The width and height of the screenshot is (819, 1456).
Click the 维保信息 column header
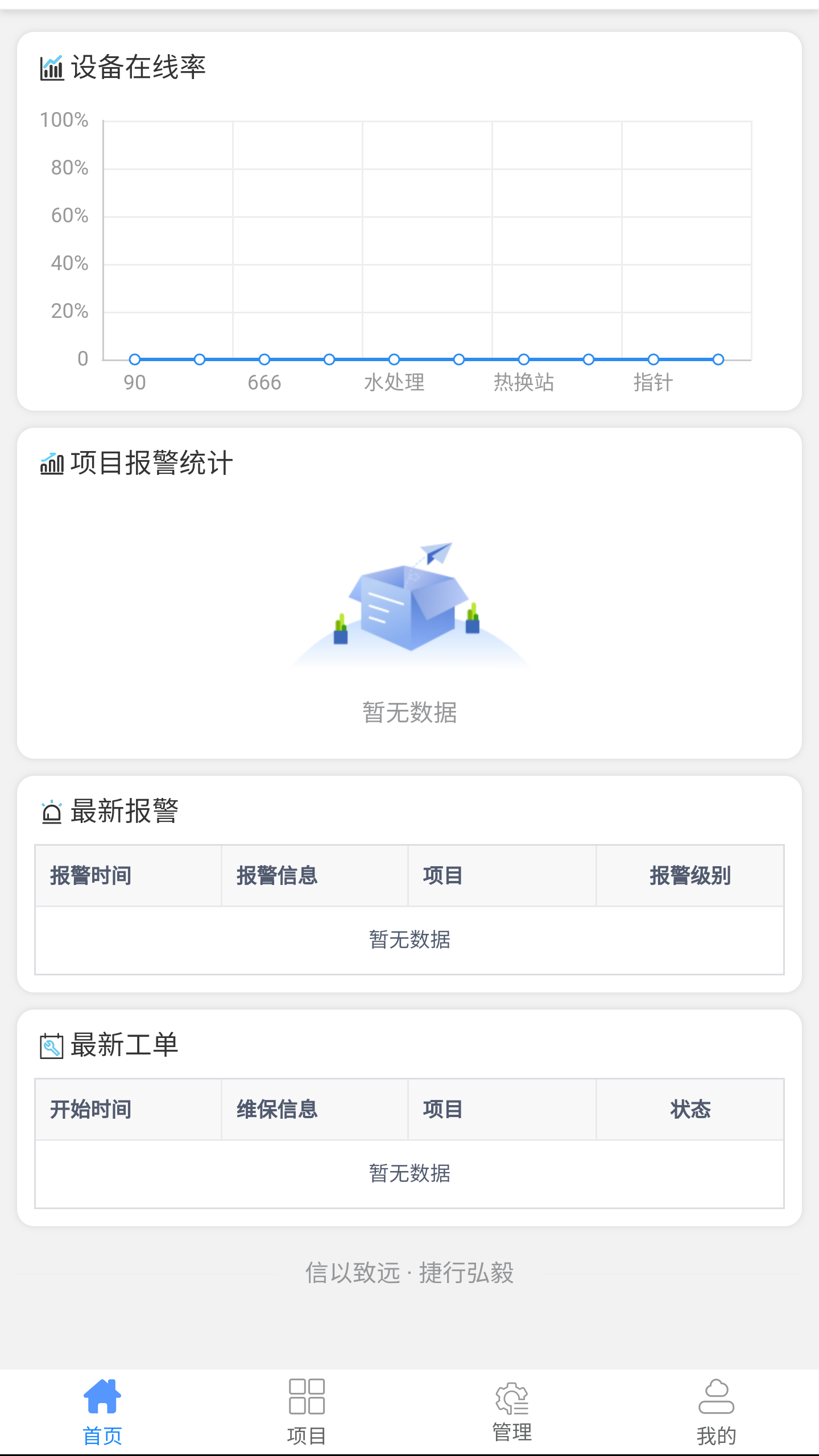coord(278,1109)
